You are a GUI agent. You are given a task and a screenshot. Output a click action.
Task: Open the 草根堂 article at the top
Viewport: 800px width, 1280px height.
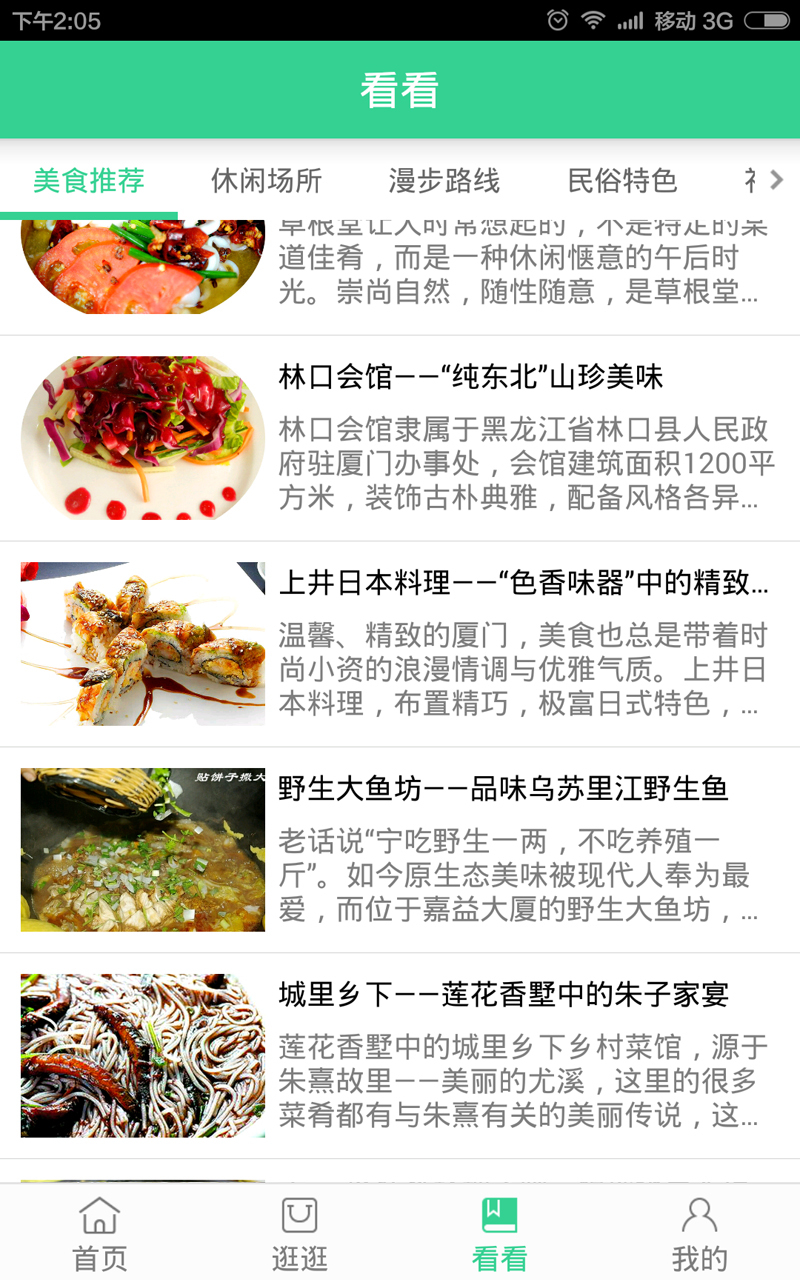[x=400, y=270]
